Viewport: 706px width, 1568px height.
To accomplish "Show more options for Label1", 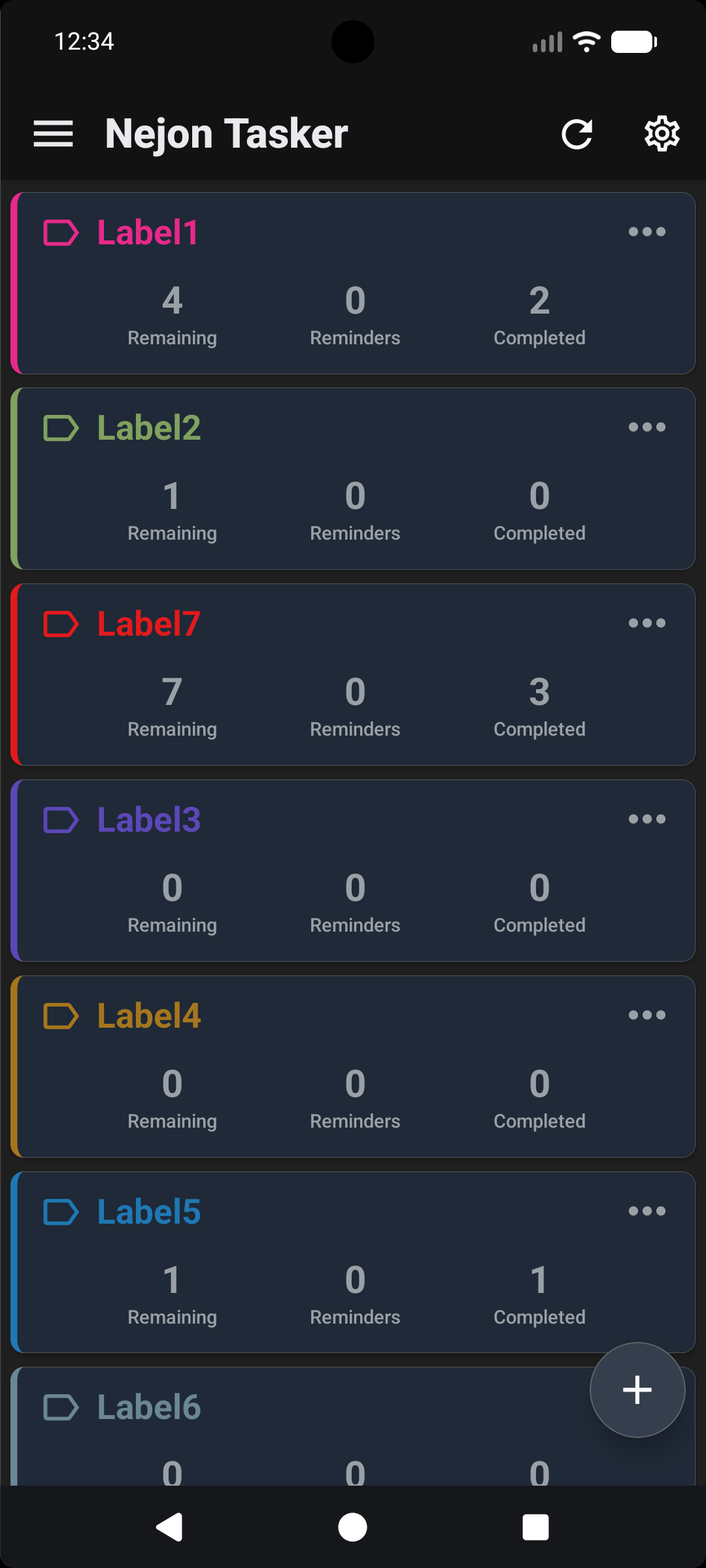I will (x=647, y=232).
